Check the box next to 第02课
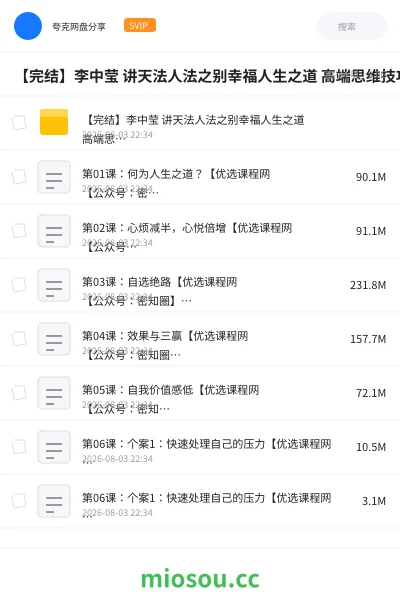The height and width of the screenshot is (600, 400). [19, 231]
